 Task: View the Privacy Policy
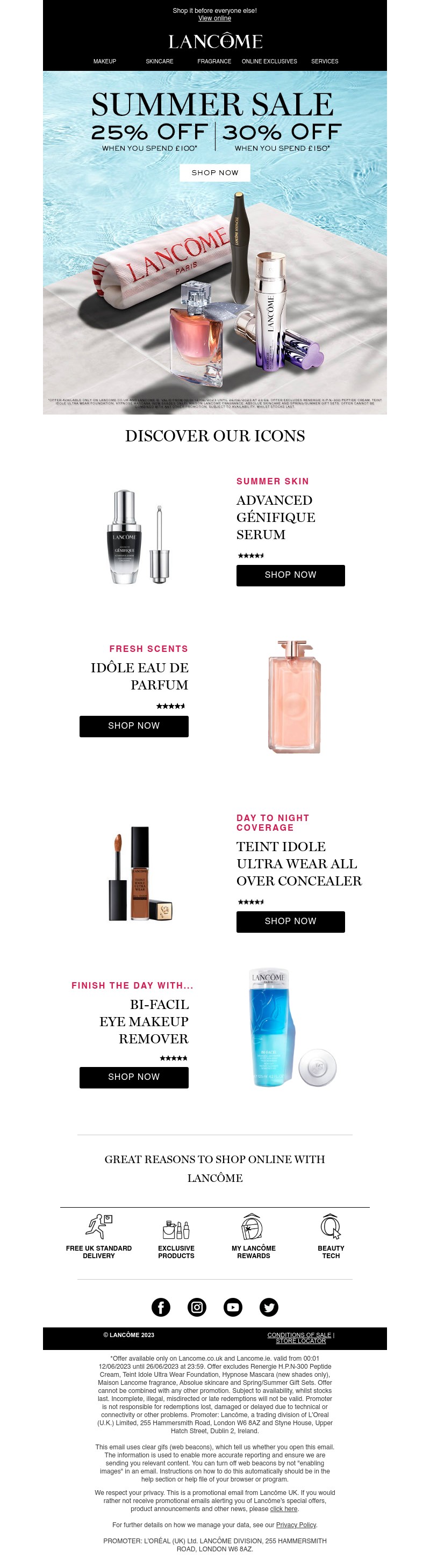[x=296, y=1525]
